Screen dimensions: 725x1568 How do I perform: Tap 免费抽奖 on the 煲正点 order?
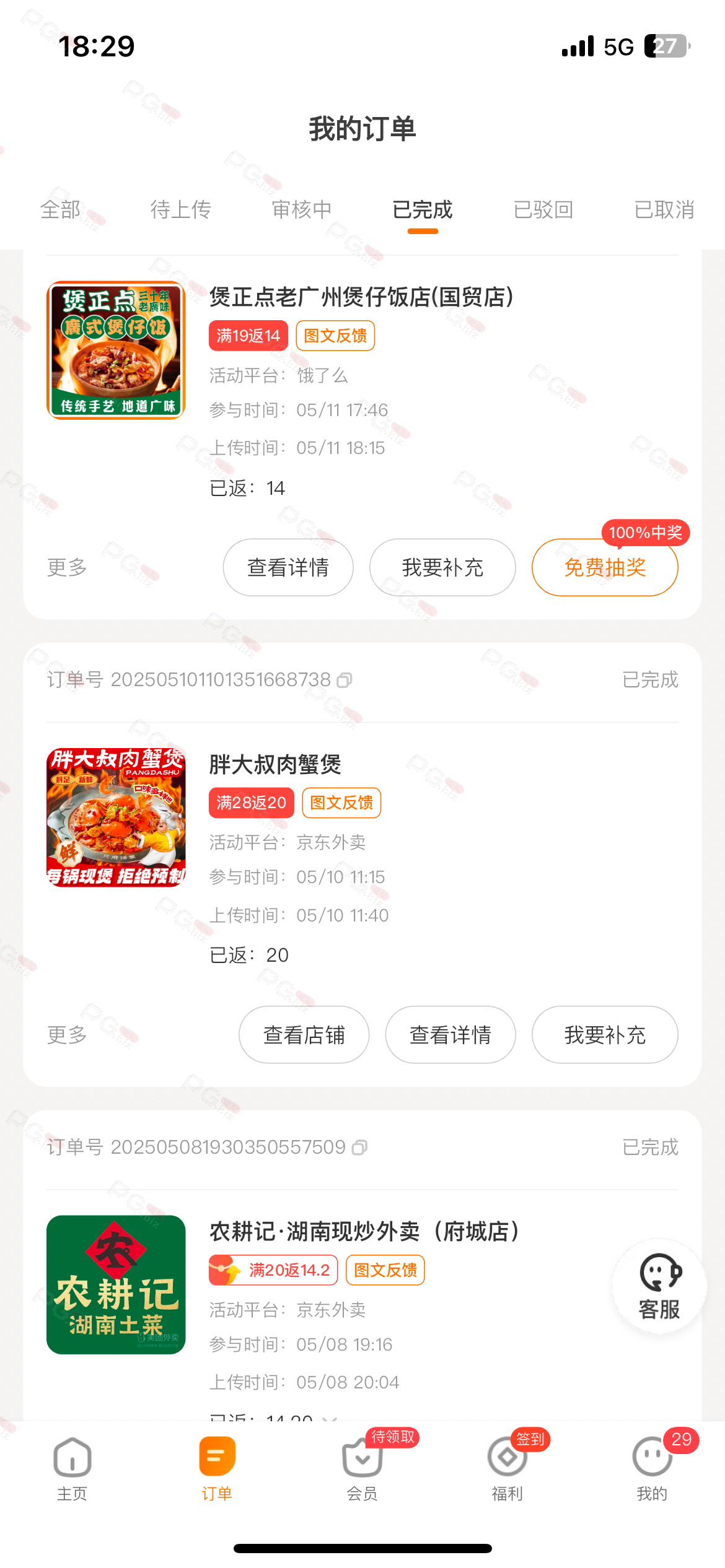(x=605, y=567)
